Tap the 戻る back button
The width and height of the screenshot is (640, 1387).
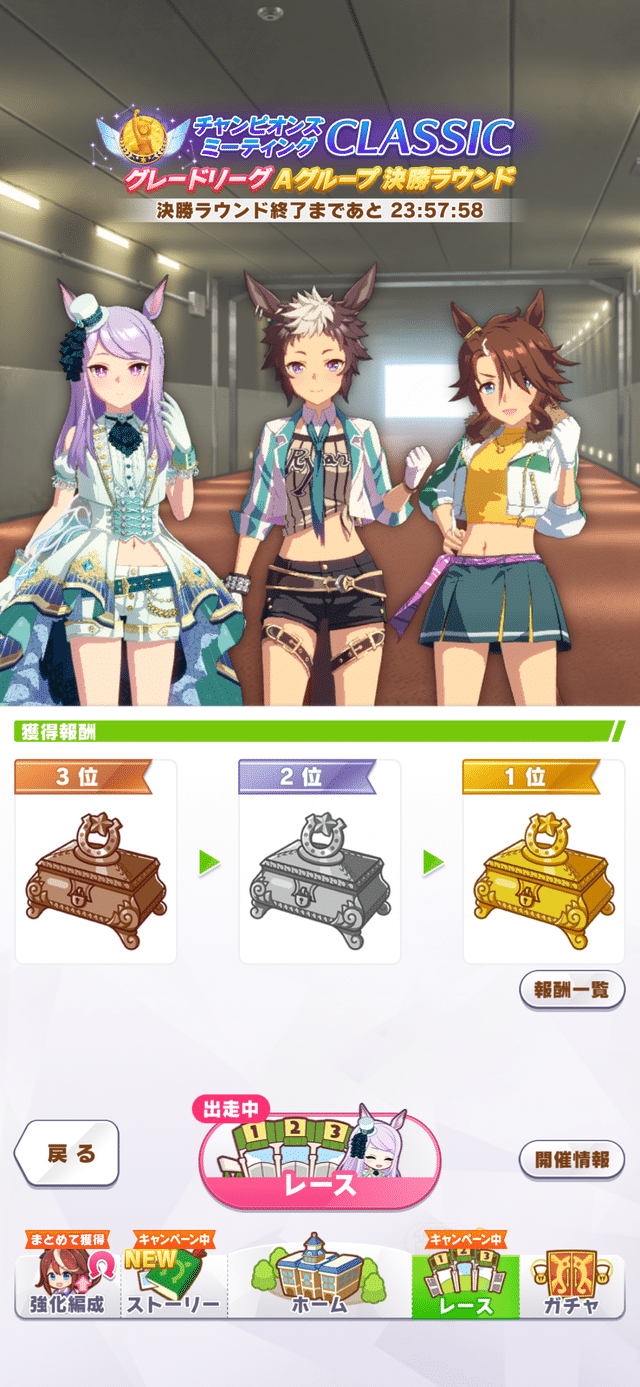[68, 1154]
